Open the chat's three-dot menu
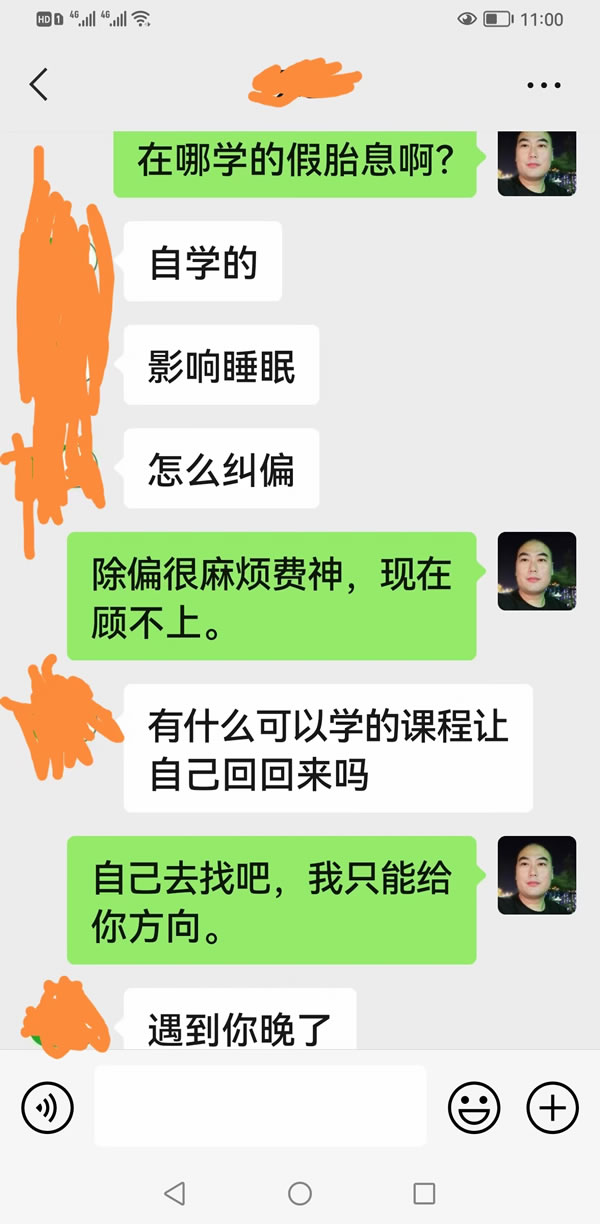The image size is (600, 1224). point(543,86)
